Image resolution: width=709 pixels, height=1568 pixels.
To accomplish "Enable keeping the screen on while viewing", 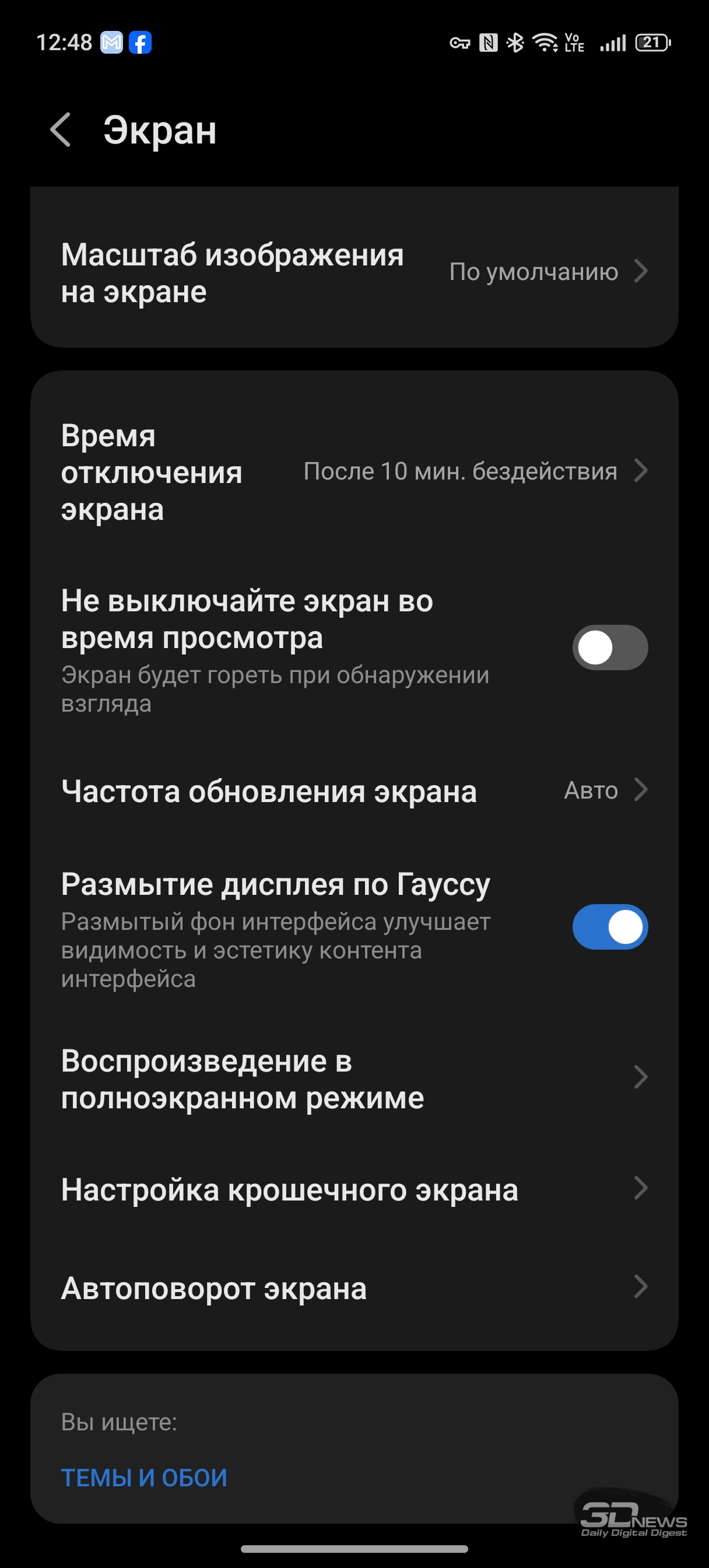I will [x=610, y=647].
